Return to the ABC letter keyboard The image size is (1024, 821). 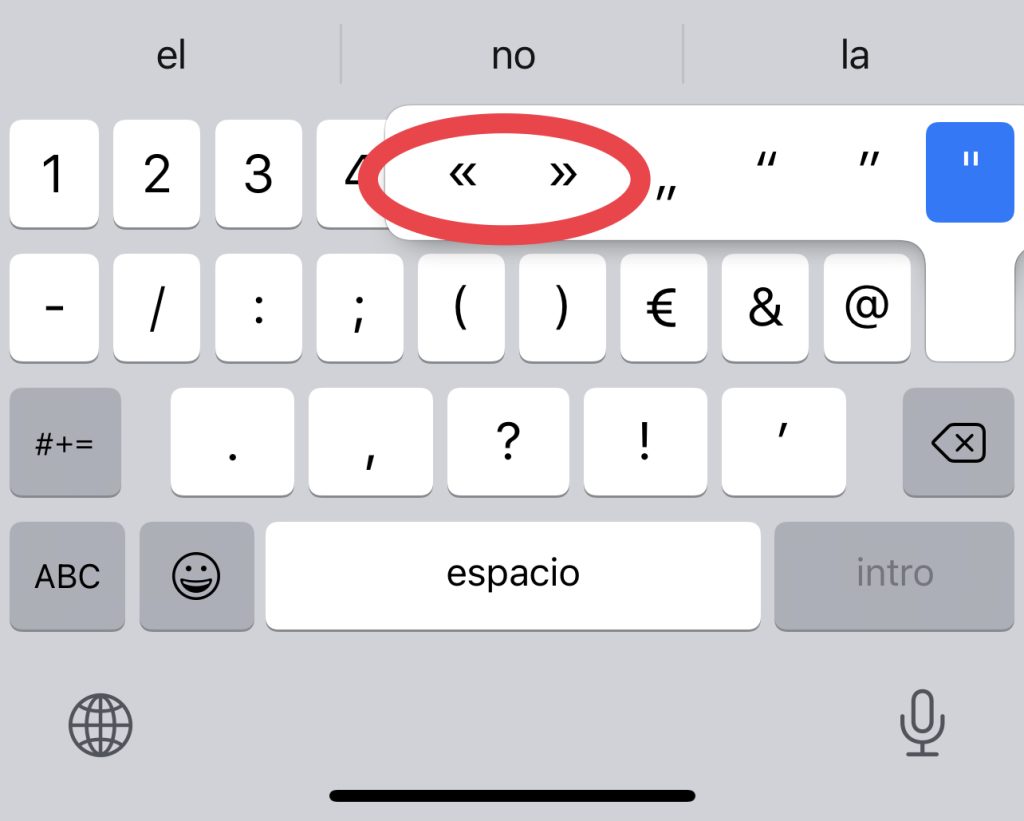[67, 576]
